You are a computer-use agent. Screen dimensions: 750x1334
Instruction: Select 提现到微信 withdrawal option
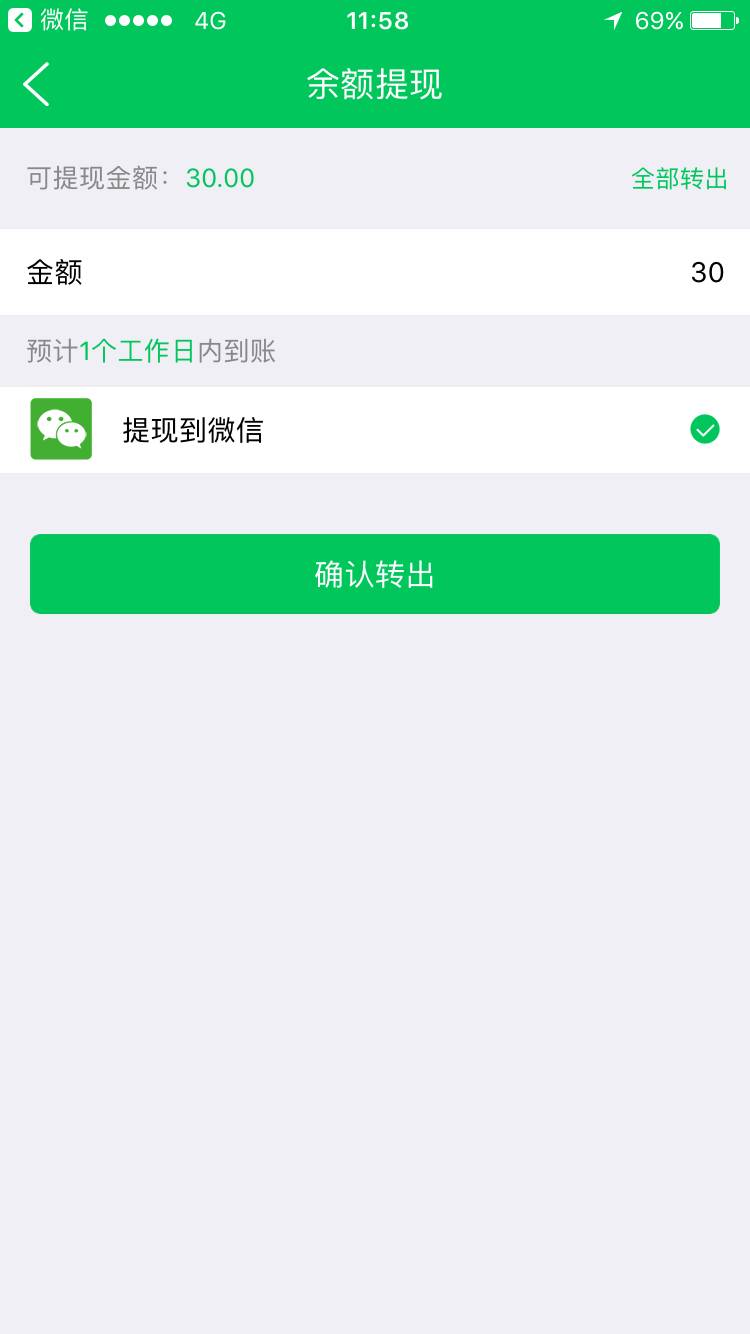375,430
